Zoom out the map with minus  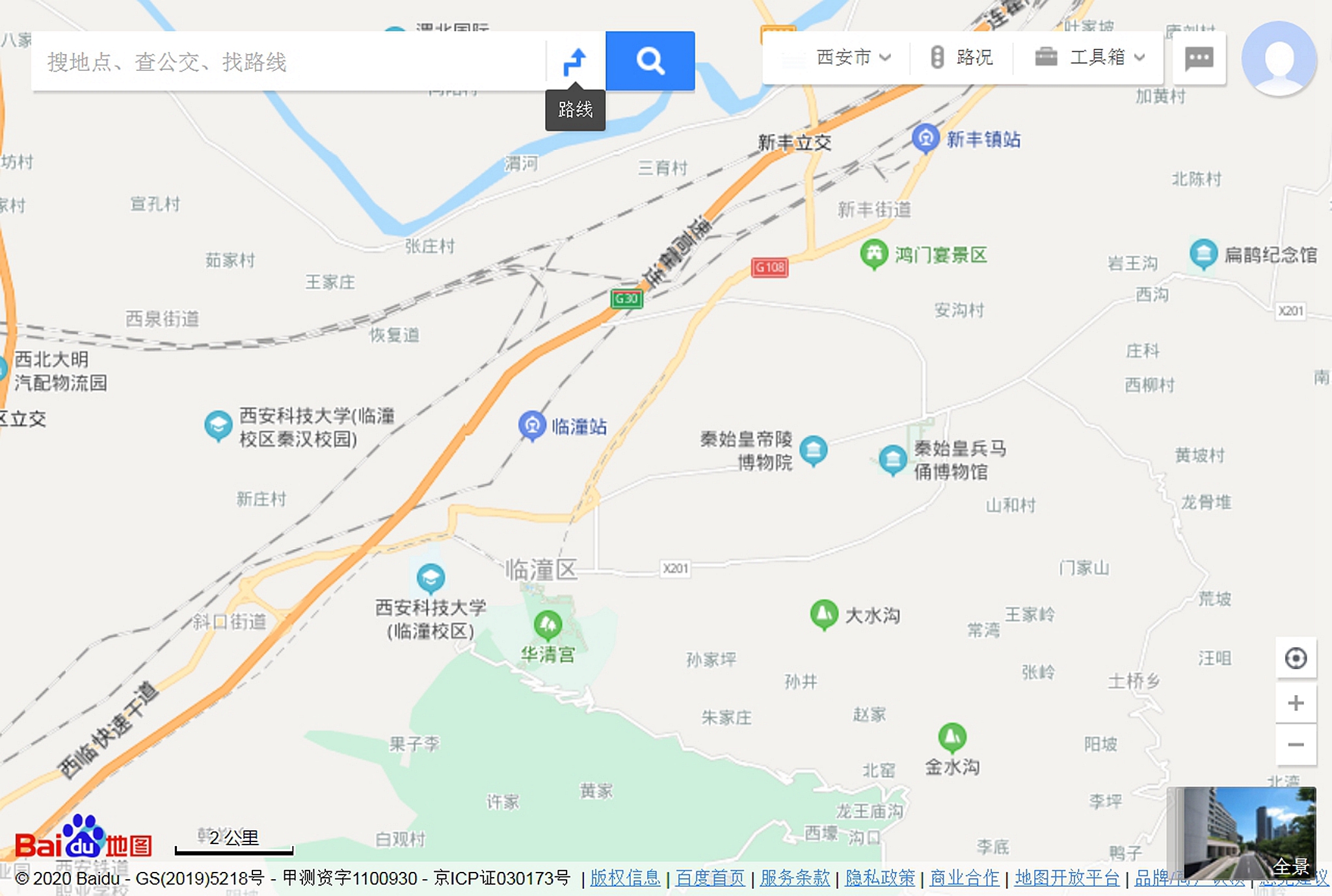point(1296,744)
